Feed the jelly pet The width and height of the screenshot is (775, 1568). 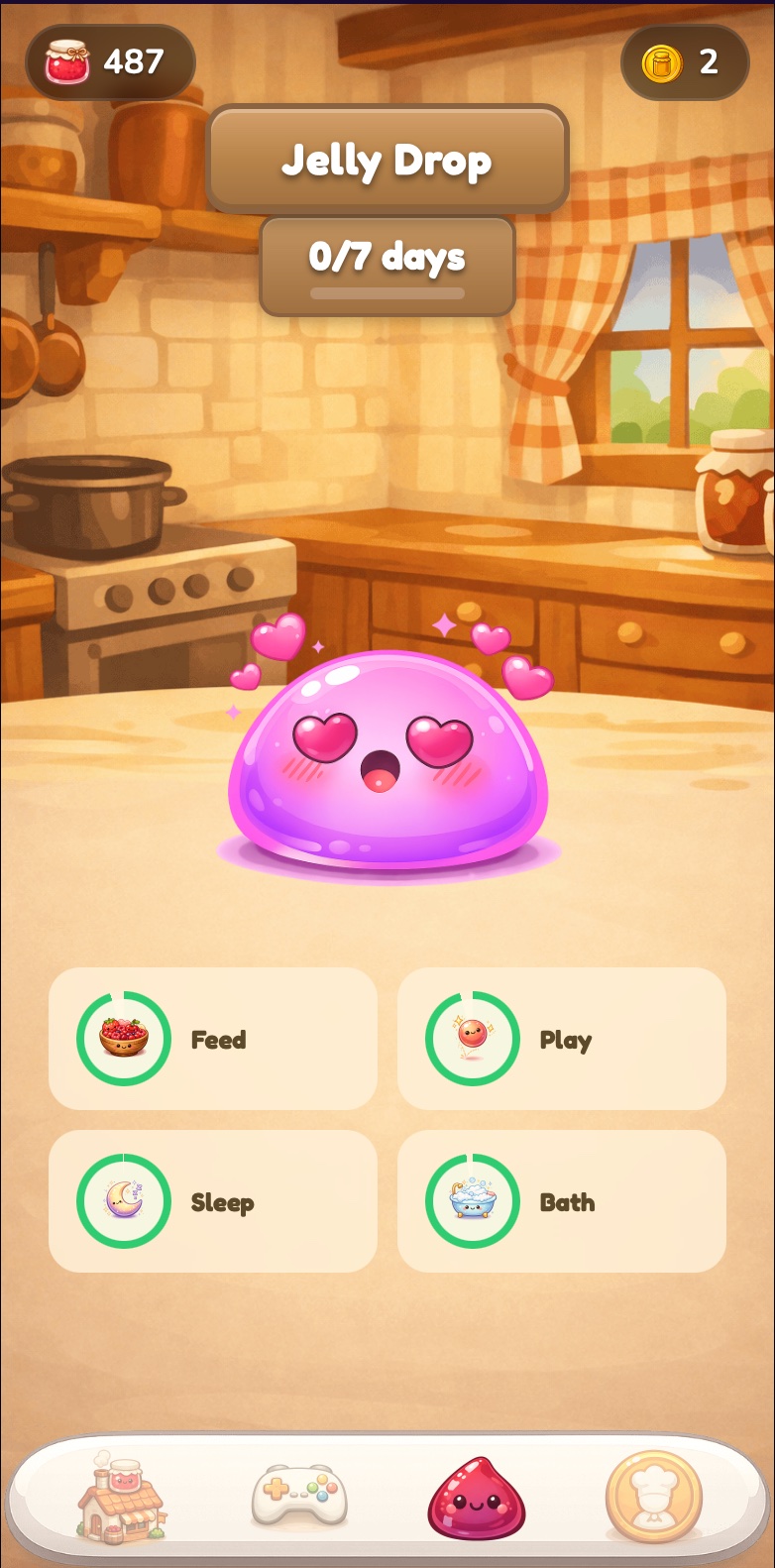point(212,1039)
